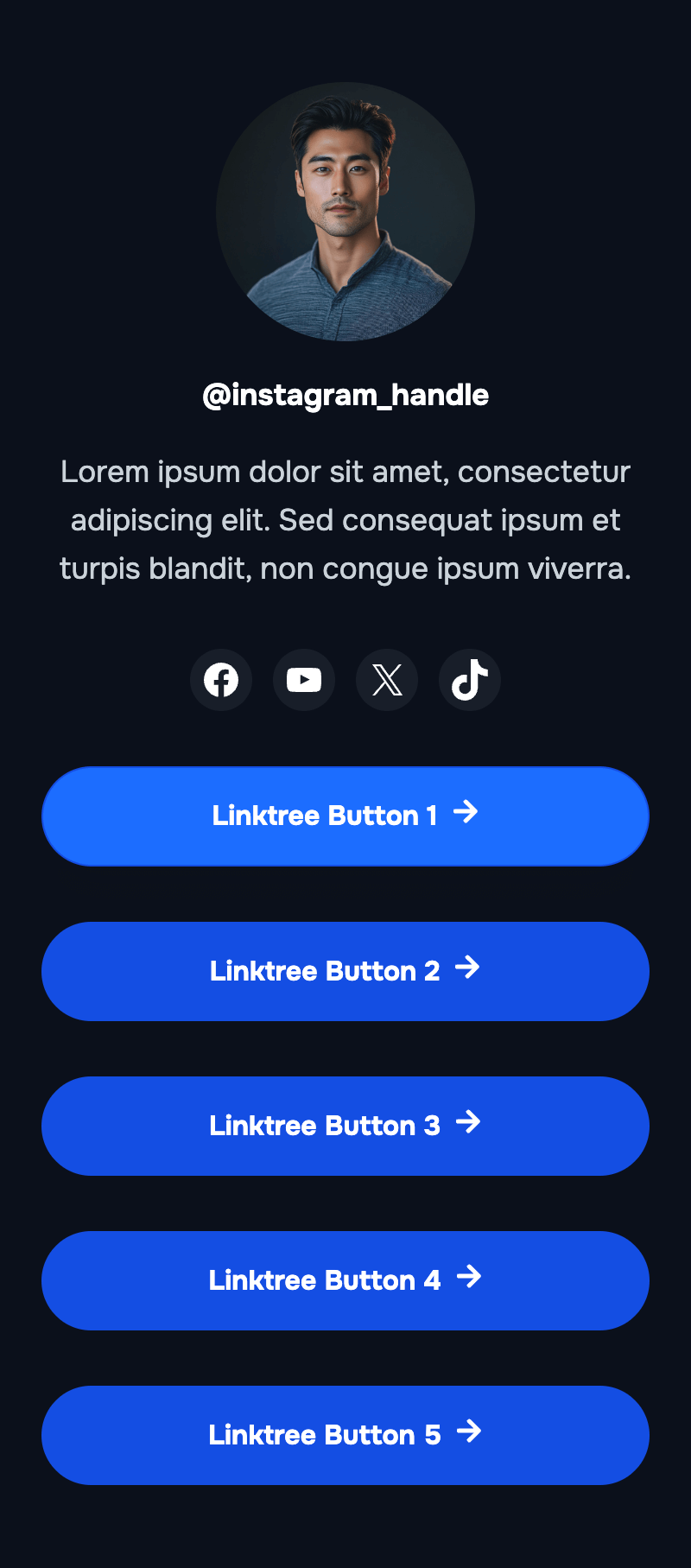Open the TikTok social icon
The image size is (691, 1568).
coord(470,680)
